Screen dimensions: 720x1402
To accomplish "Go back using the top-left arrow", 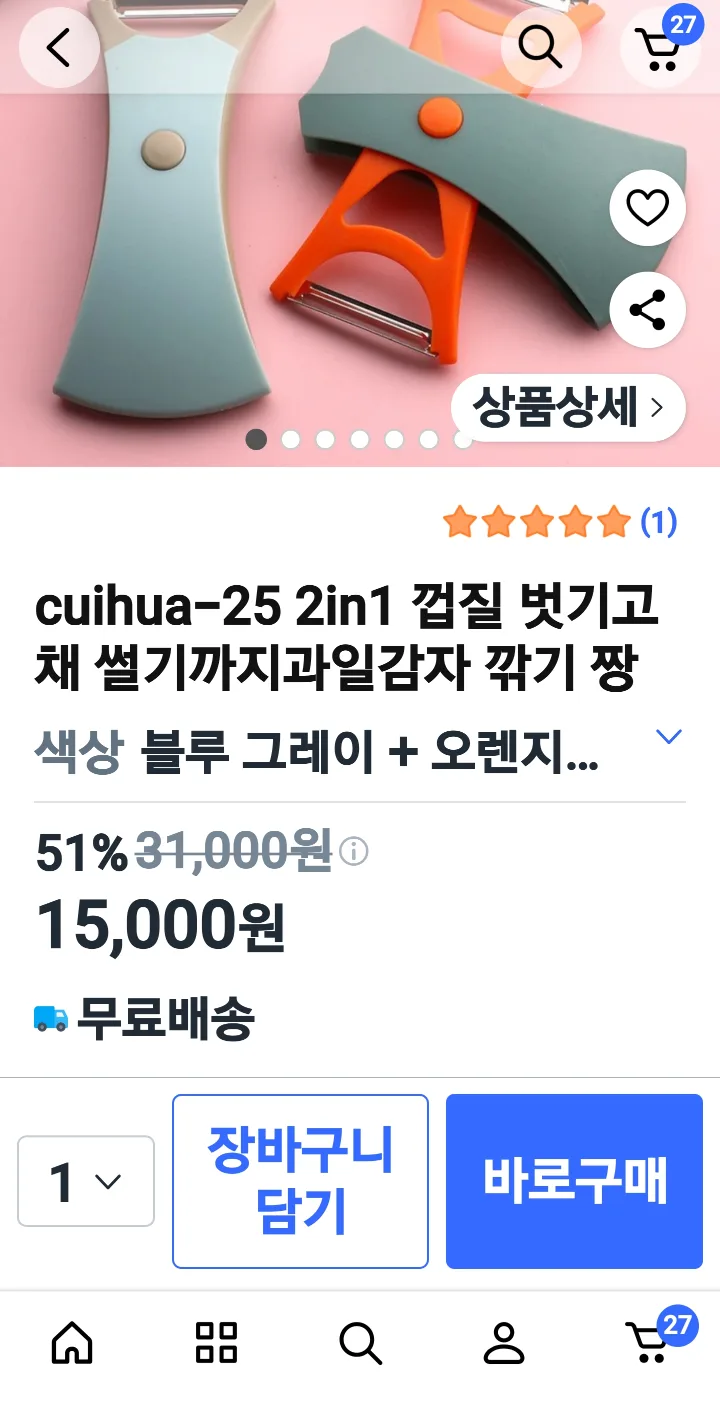I will click(59, 47).
